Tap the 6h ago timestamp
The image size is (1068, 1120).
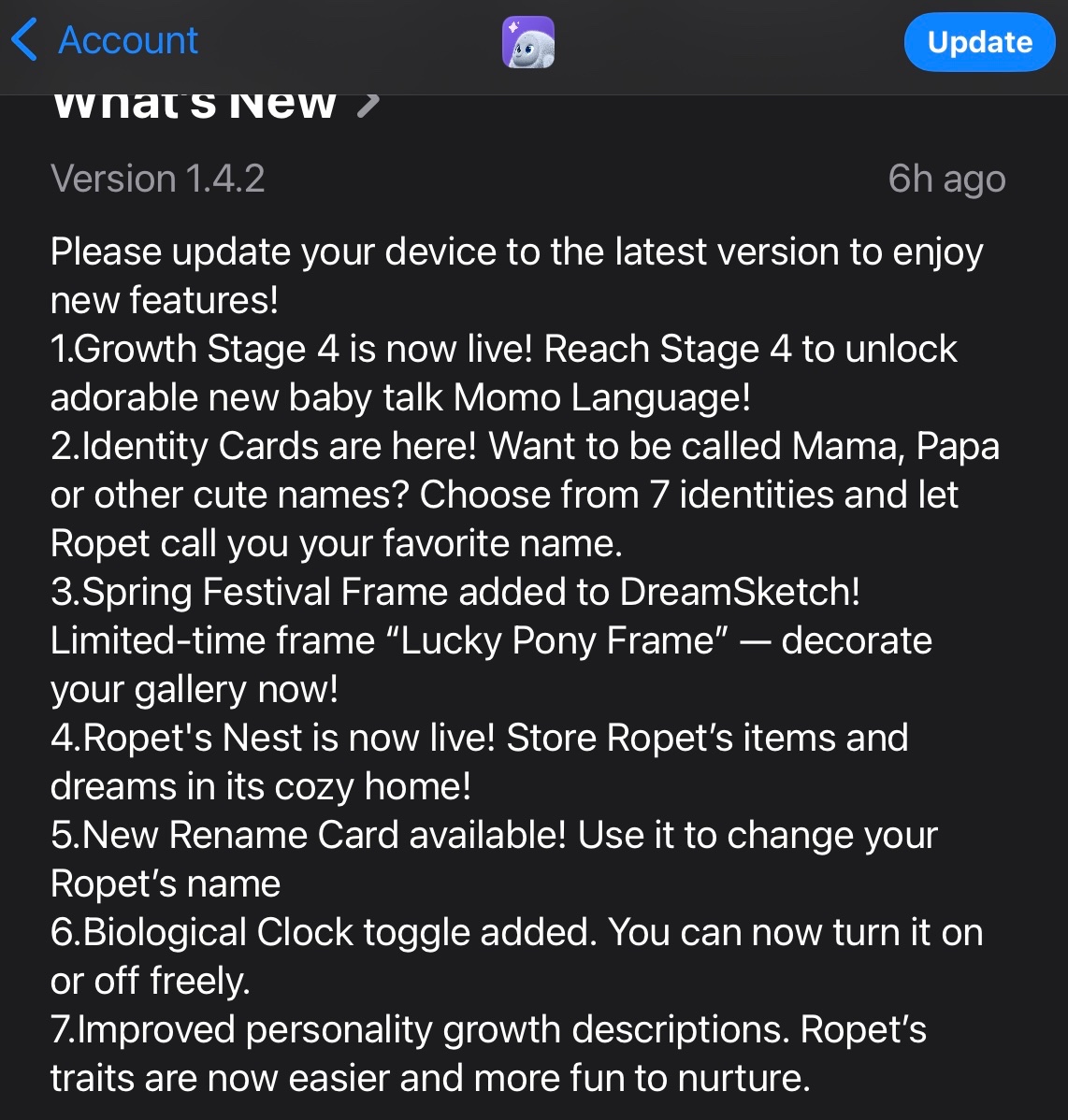[945, 178]
